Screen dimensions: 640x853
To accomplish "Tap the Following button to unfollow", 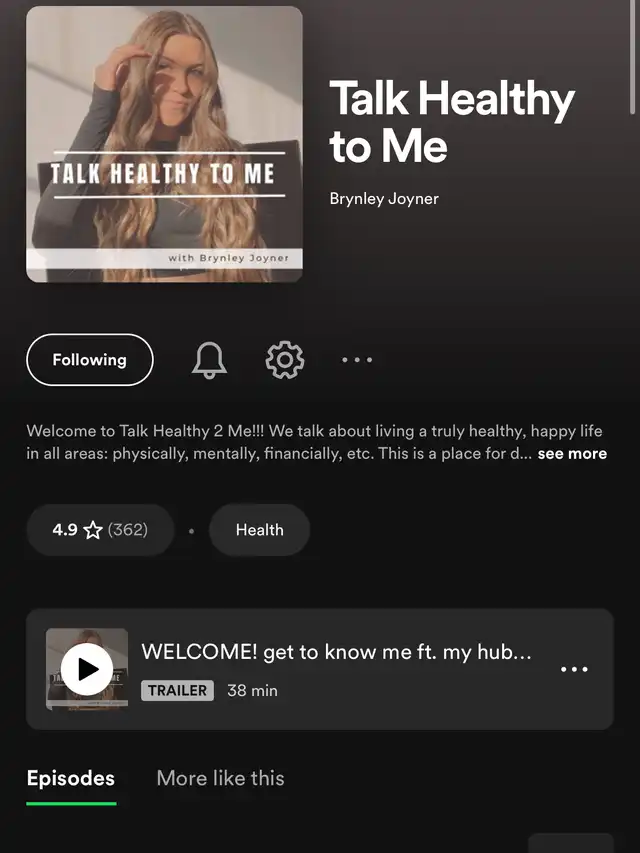I will pos(90,360).
